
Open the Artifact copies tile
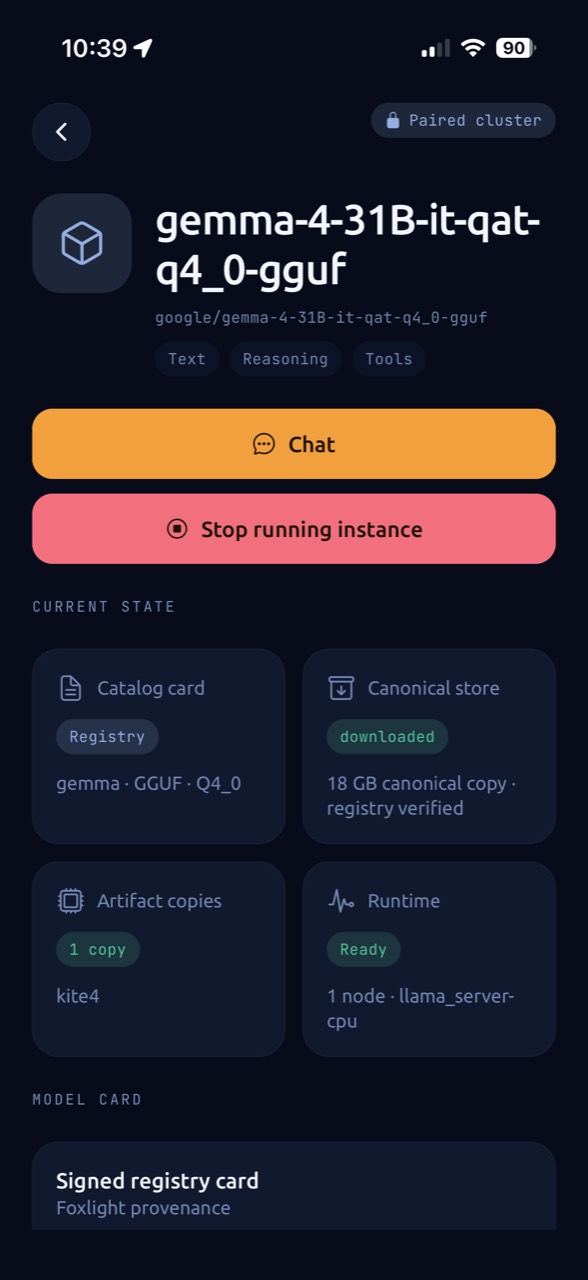[159, 959]
